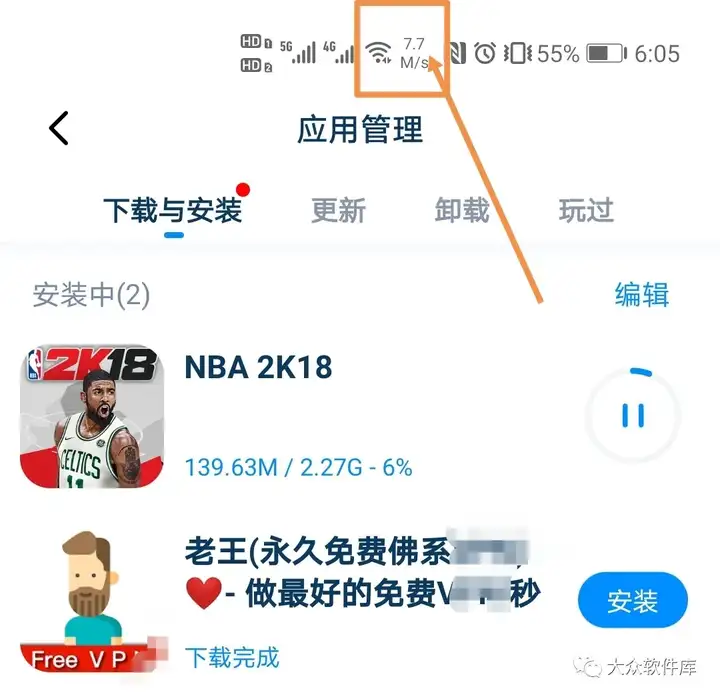Switch to the 下载与安装 tab
The image size is (720, 699).
point(173,210)
